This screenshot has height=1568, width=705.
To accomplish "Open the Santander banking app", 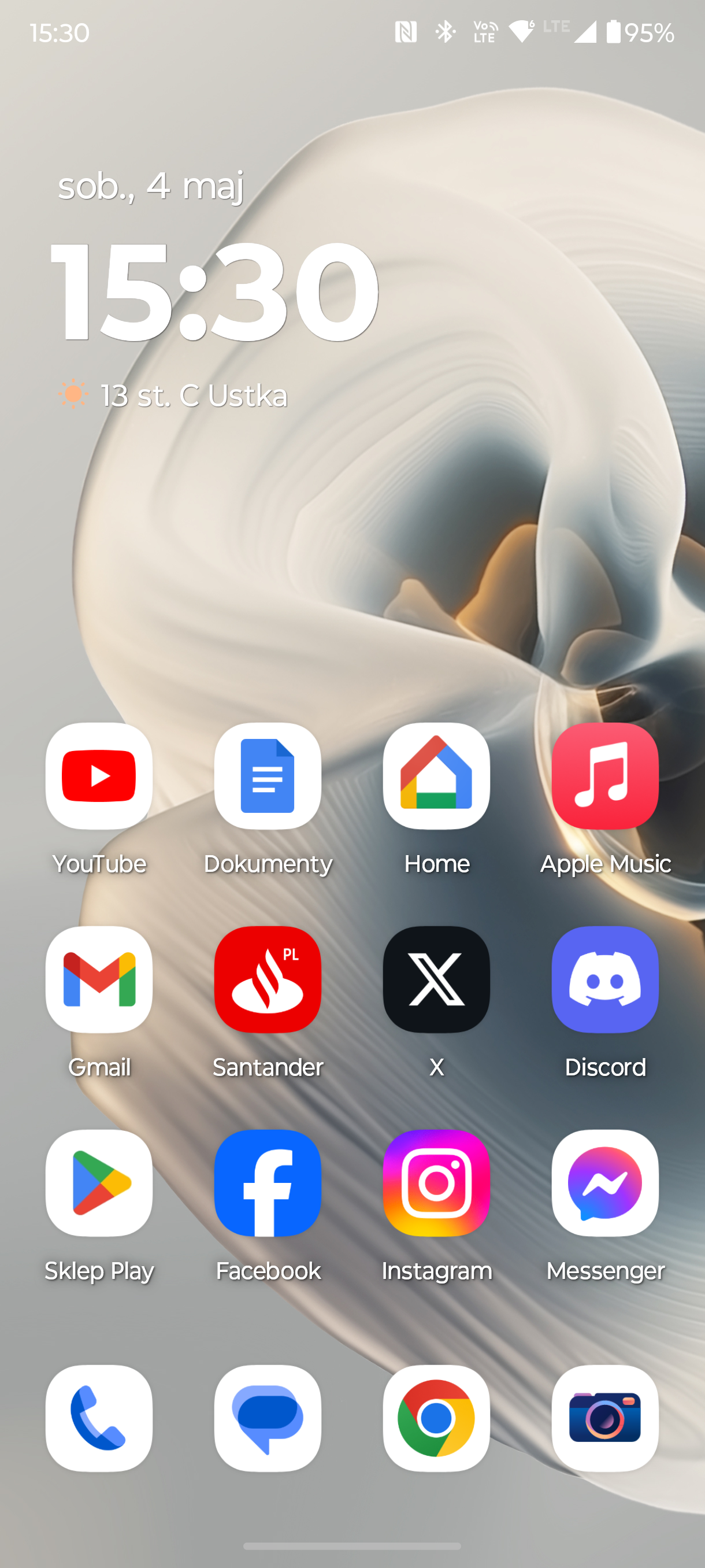I will (x=268, y=979).
